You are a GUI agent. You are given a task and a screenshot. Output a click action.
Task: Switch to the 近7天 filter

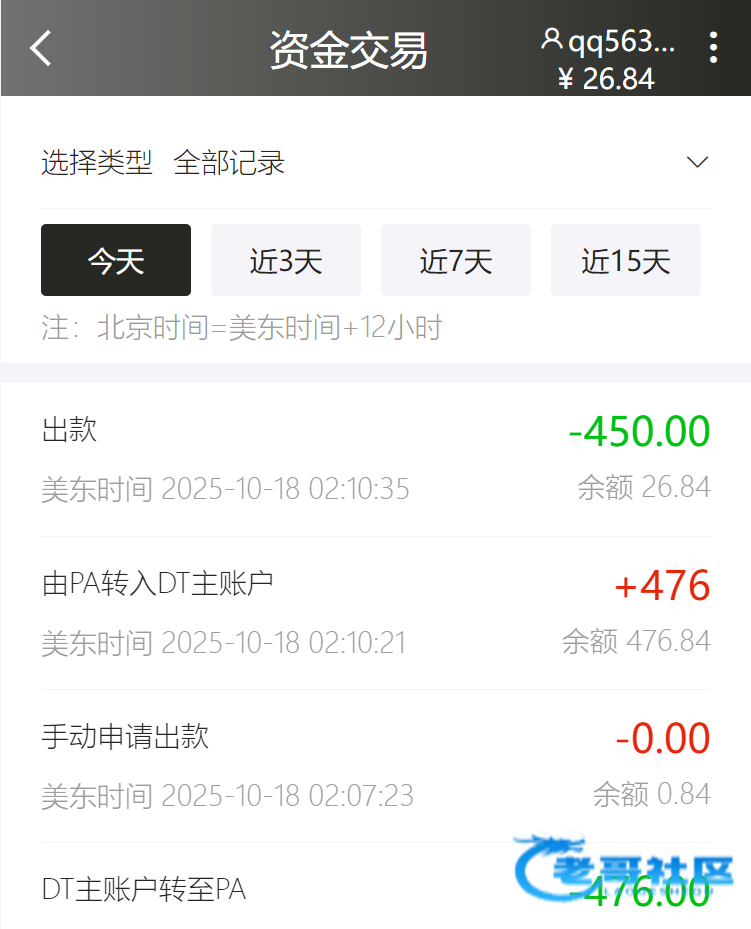[x=456, y=261]
